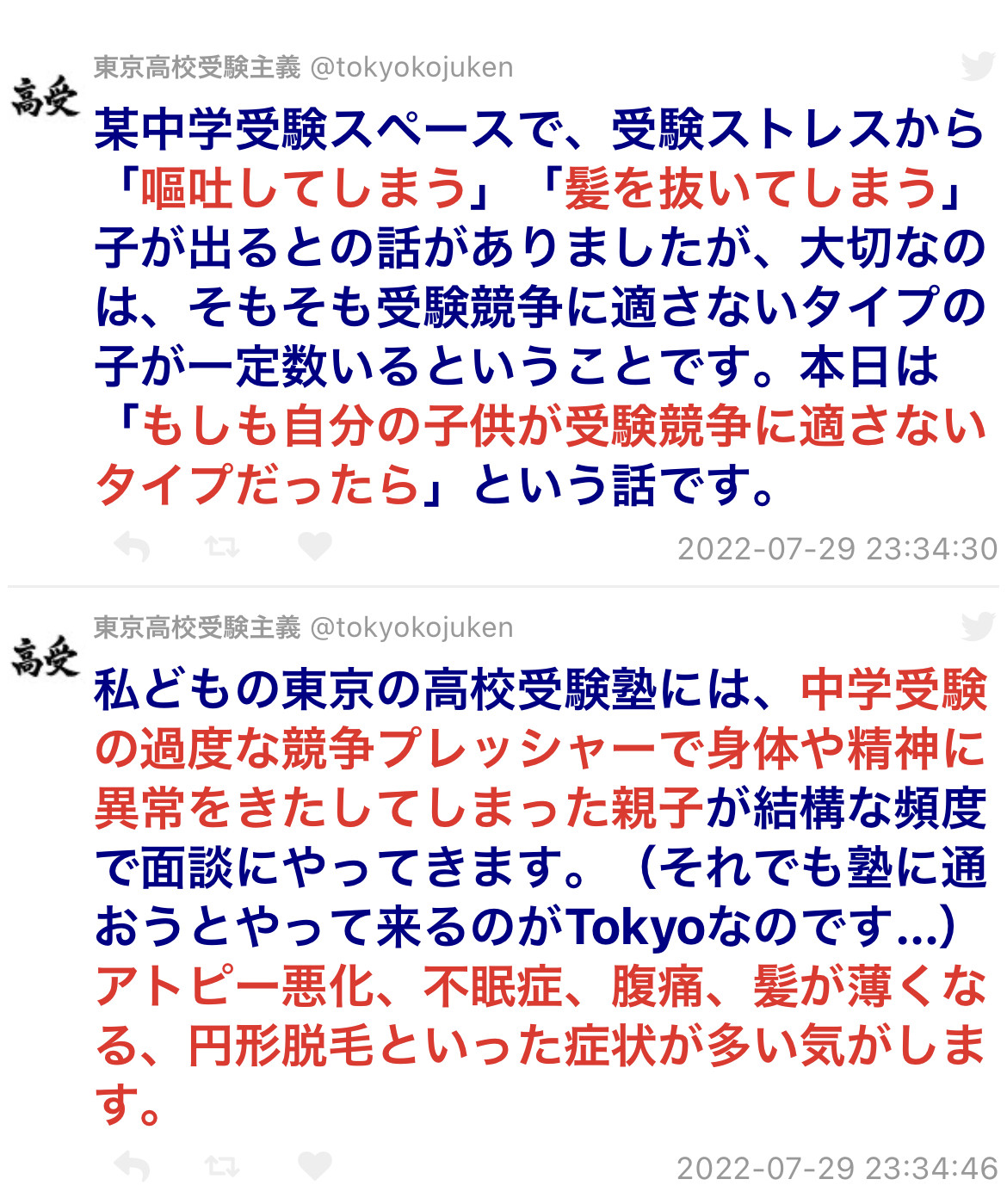Retweet the tweet timestamped 23:34:30
Screen dimensions: 1007x1204
222,546
